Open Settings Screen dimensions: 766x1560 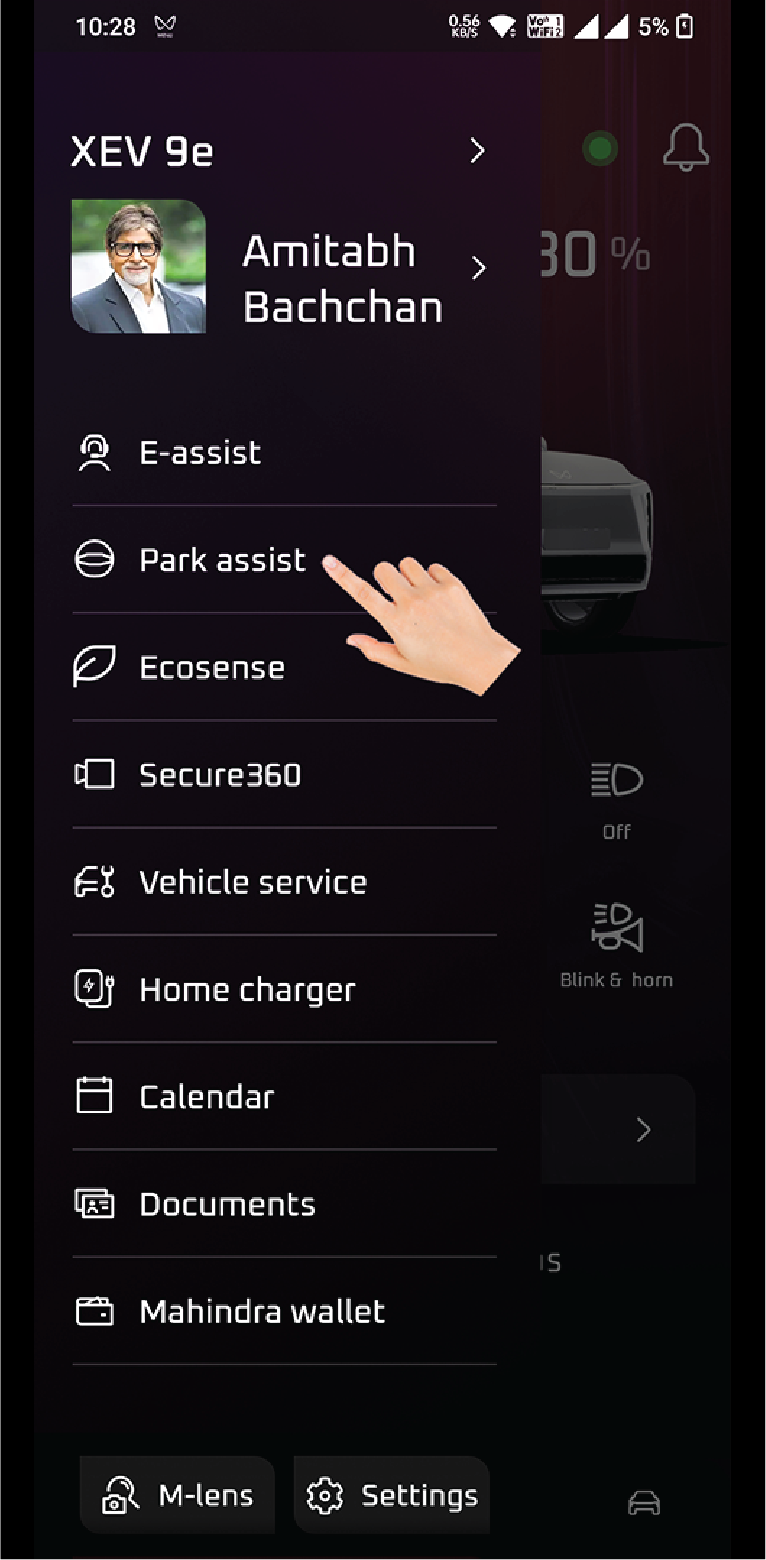392,1496
